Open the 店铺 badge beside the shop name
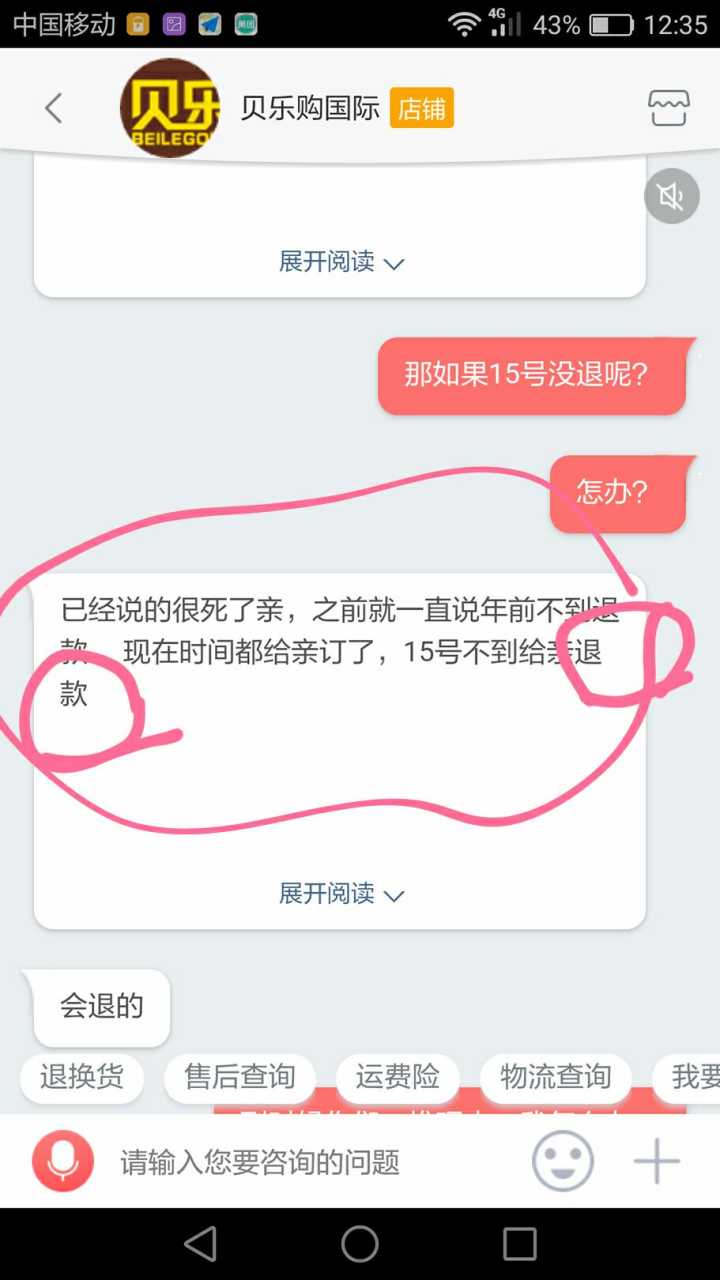Viewport: 720px width, 1280px height. 421,108
